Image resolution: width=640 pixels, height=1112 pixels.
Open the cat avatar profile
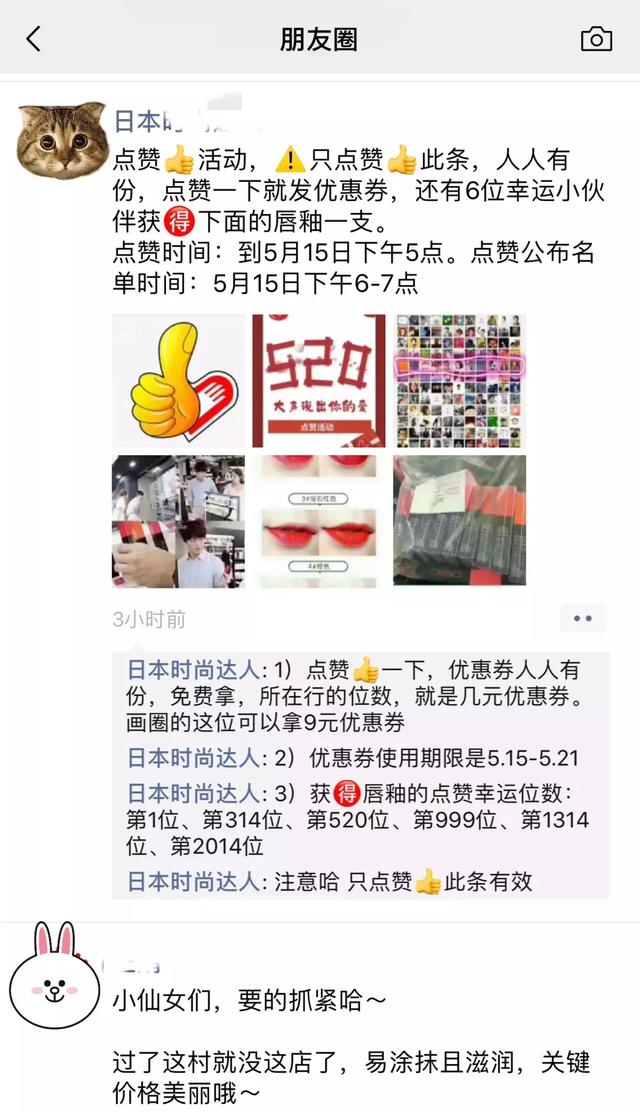coord(62,140)
